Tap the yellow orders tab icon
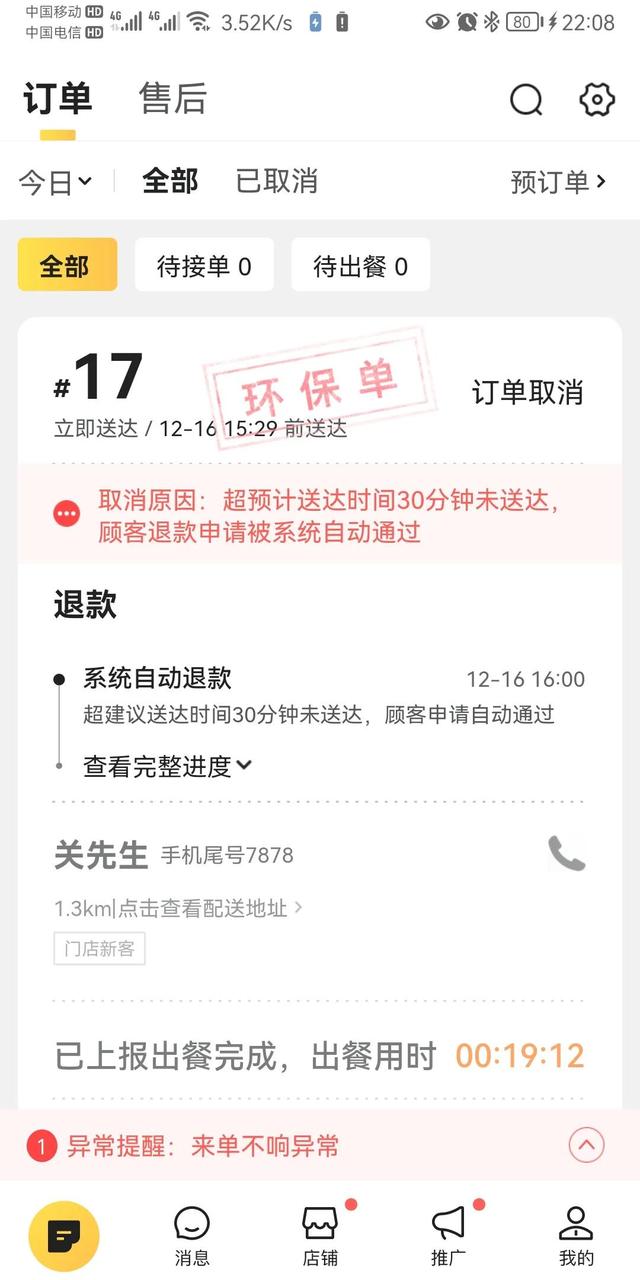This screenshot has width=640, height=1280. pyautogui.click(x=64, y=1236)
